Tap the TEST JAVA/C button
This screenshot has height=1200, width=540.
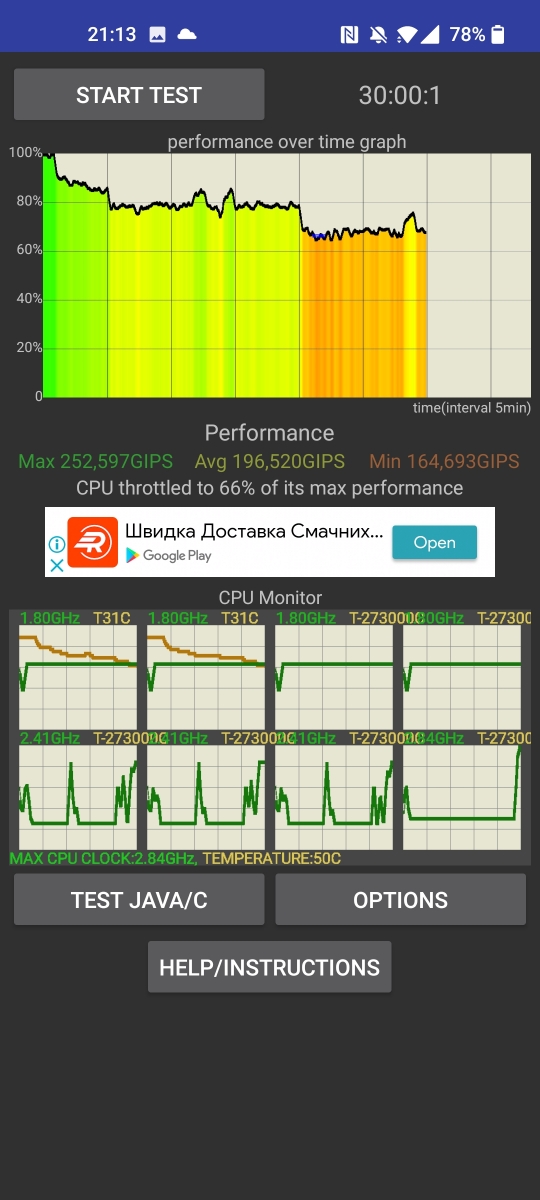pos(139,900)
